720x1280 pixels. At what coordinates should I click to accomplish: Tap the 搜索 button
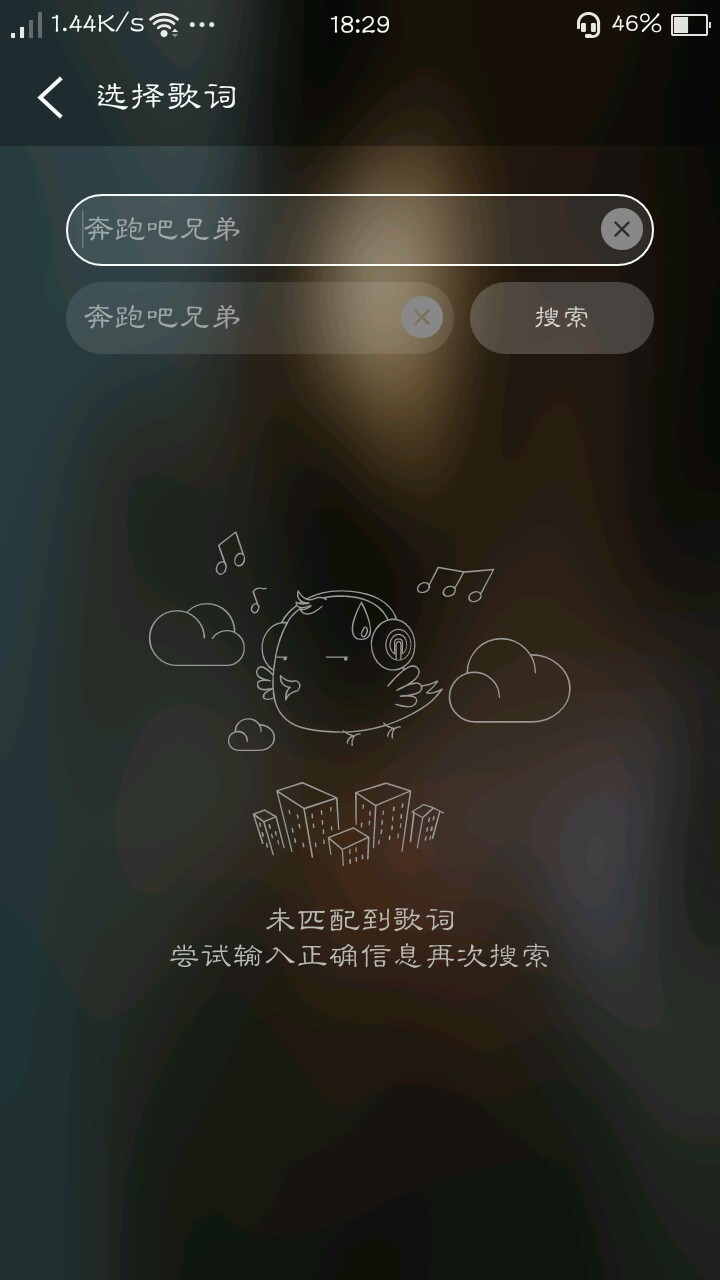coord(561,318)
